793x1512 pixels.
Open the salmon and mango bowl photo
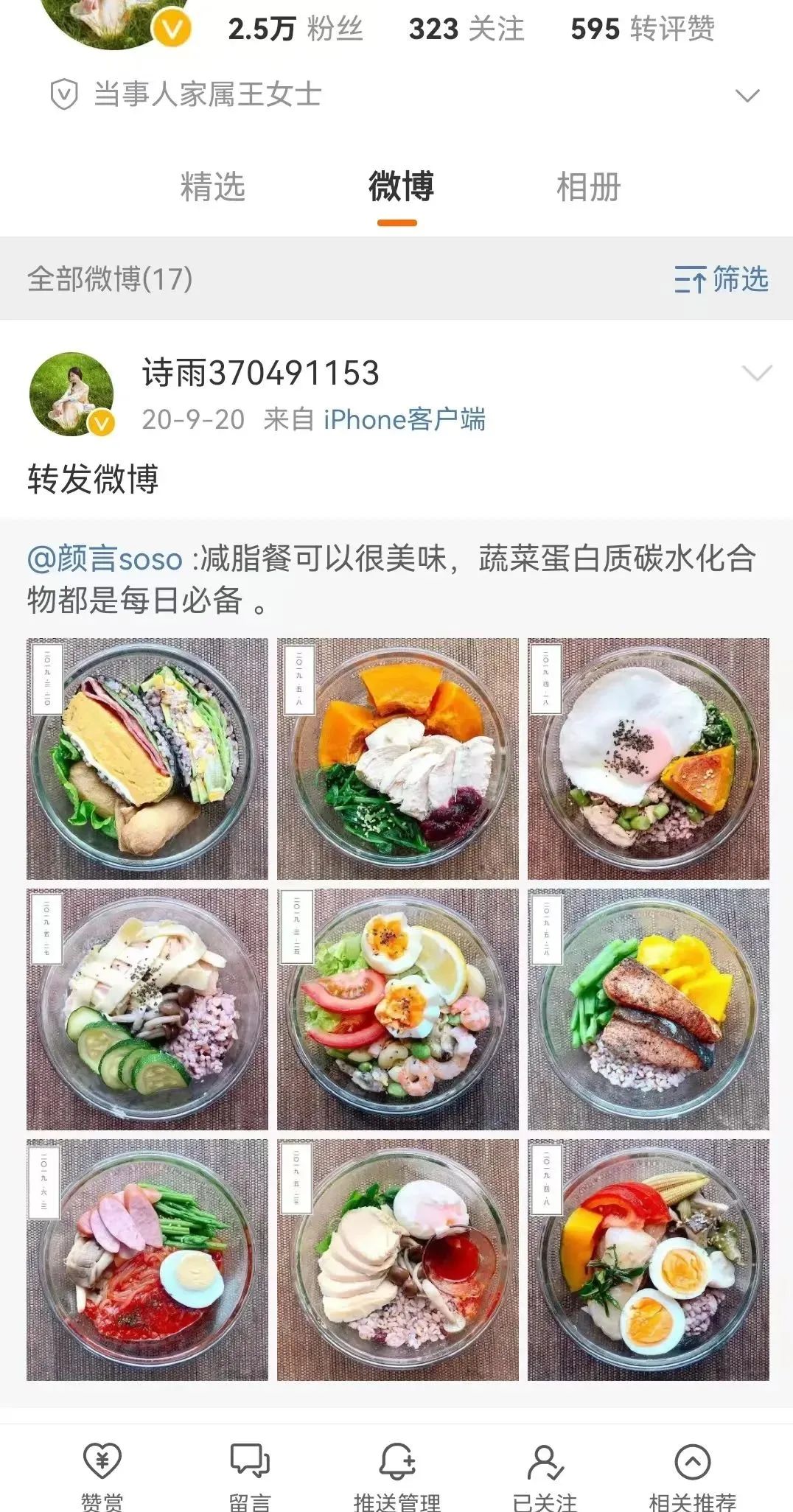(648, 1009)
